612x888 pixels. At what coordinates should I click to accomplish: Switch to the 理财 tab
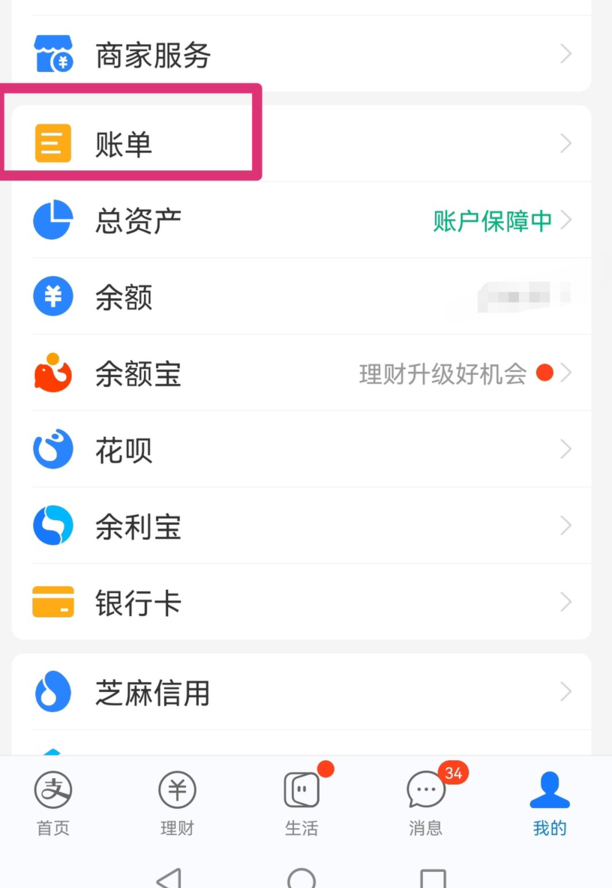point(177,805)
